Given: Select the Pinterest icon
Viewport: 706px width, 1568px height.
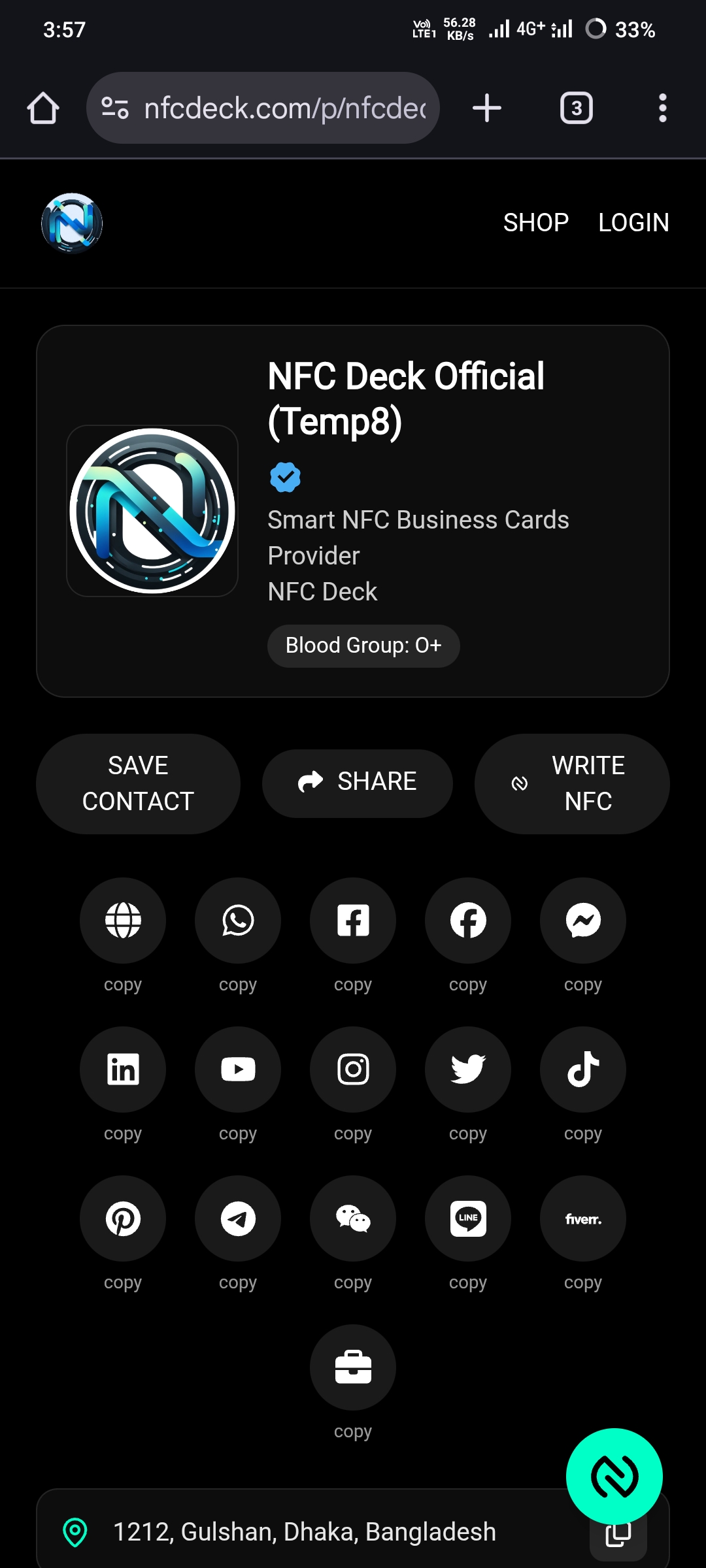Looking at the screenshot, I should tap(122, 1218).
